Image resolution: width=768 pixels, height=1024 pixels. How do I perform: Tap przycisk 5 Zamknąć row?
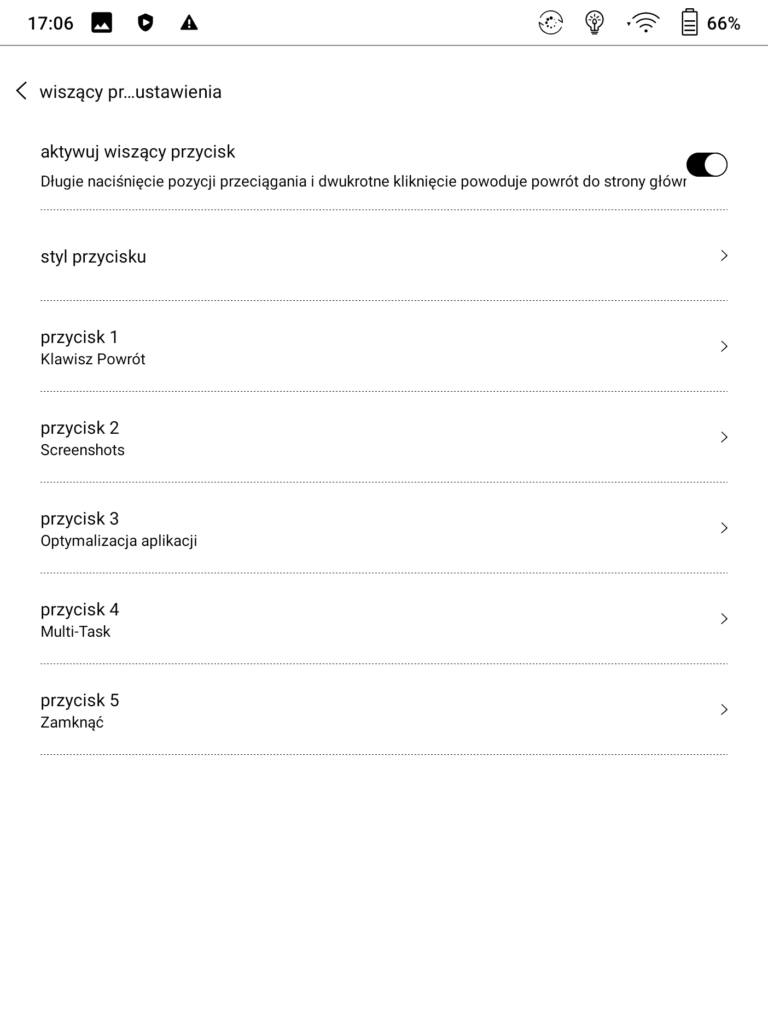coord(383,710)
